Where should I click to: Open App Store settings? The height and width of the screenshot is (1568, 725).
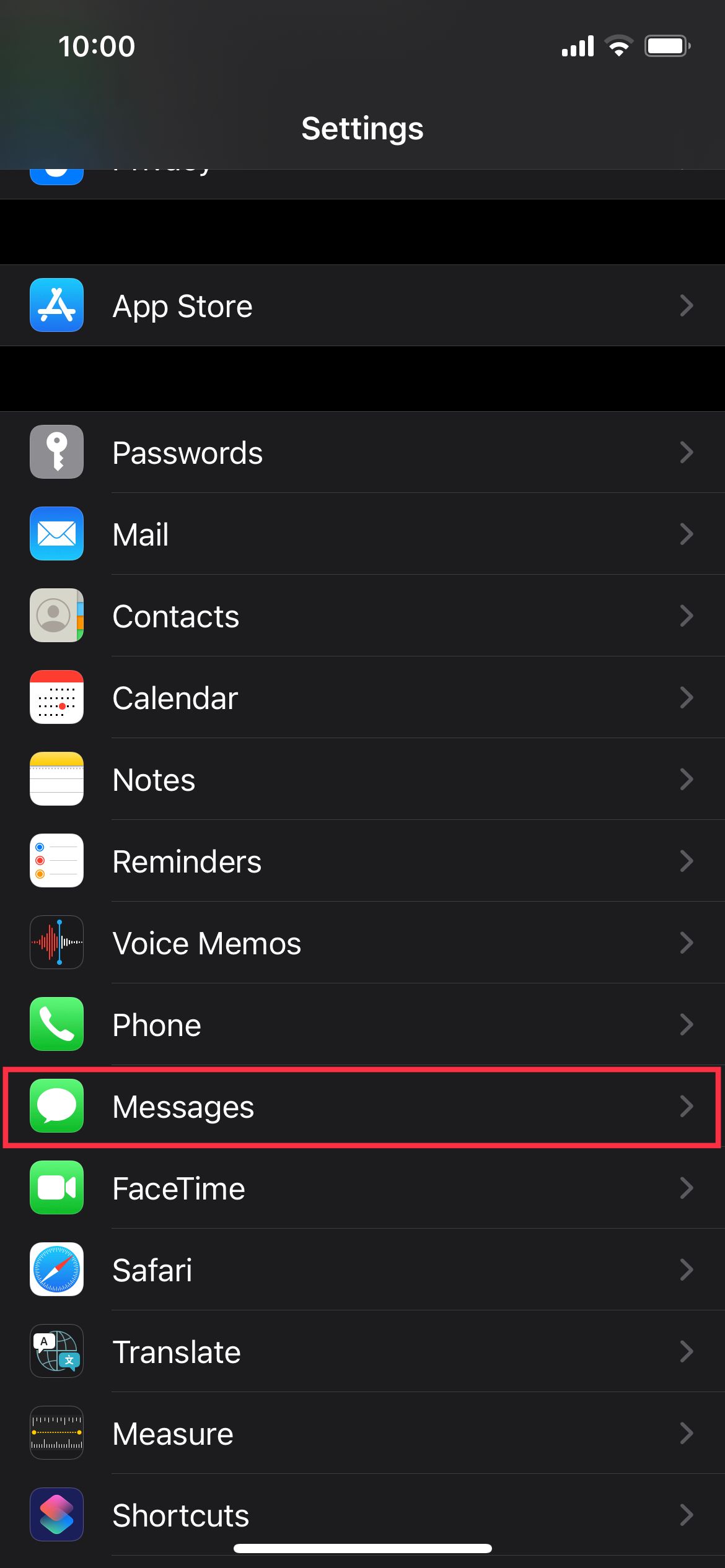coord(362,305)
